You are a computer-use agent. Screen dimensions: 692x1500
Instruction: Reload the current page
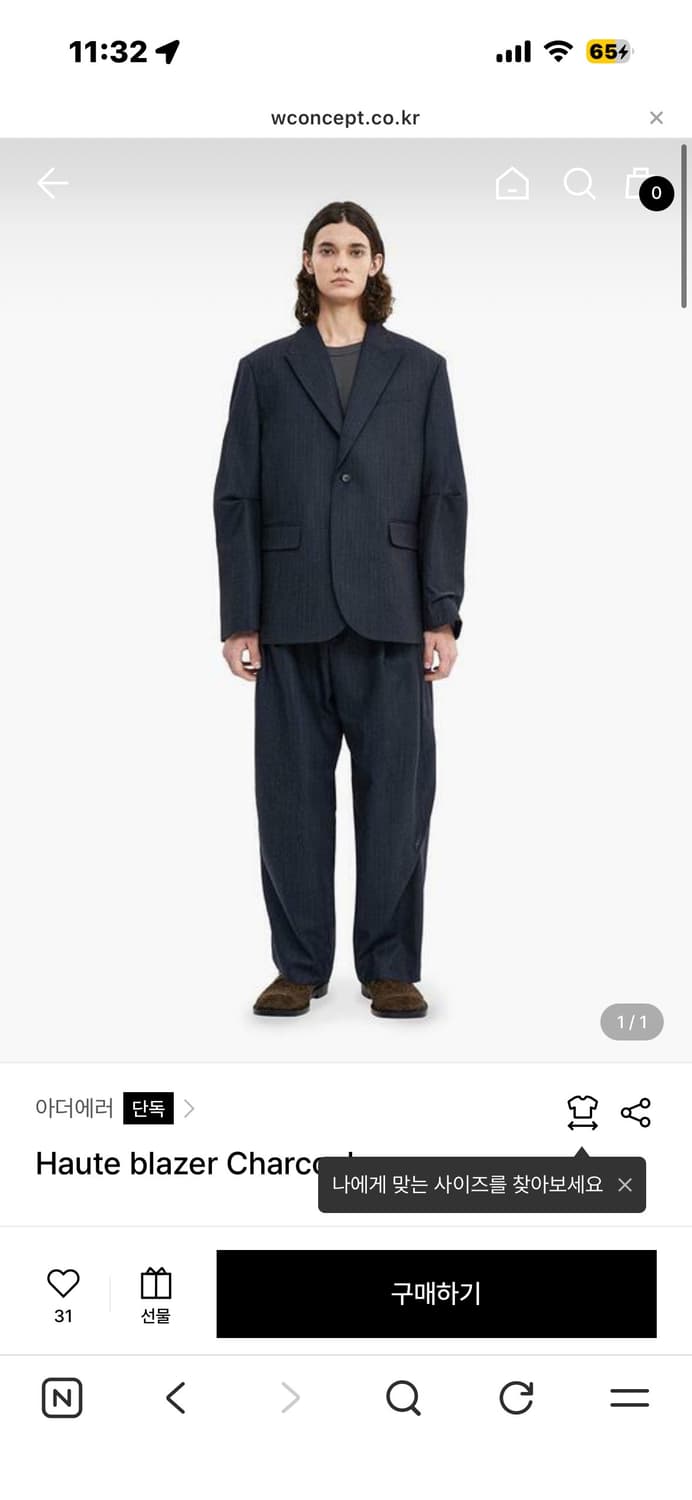516,1398
